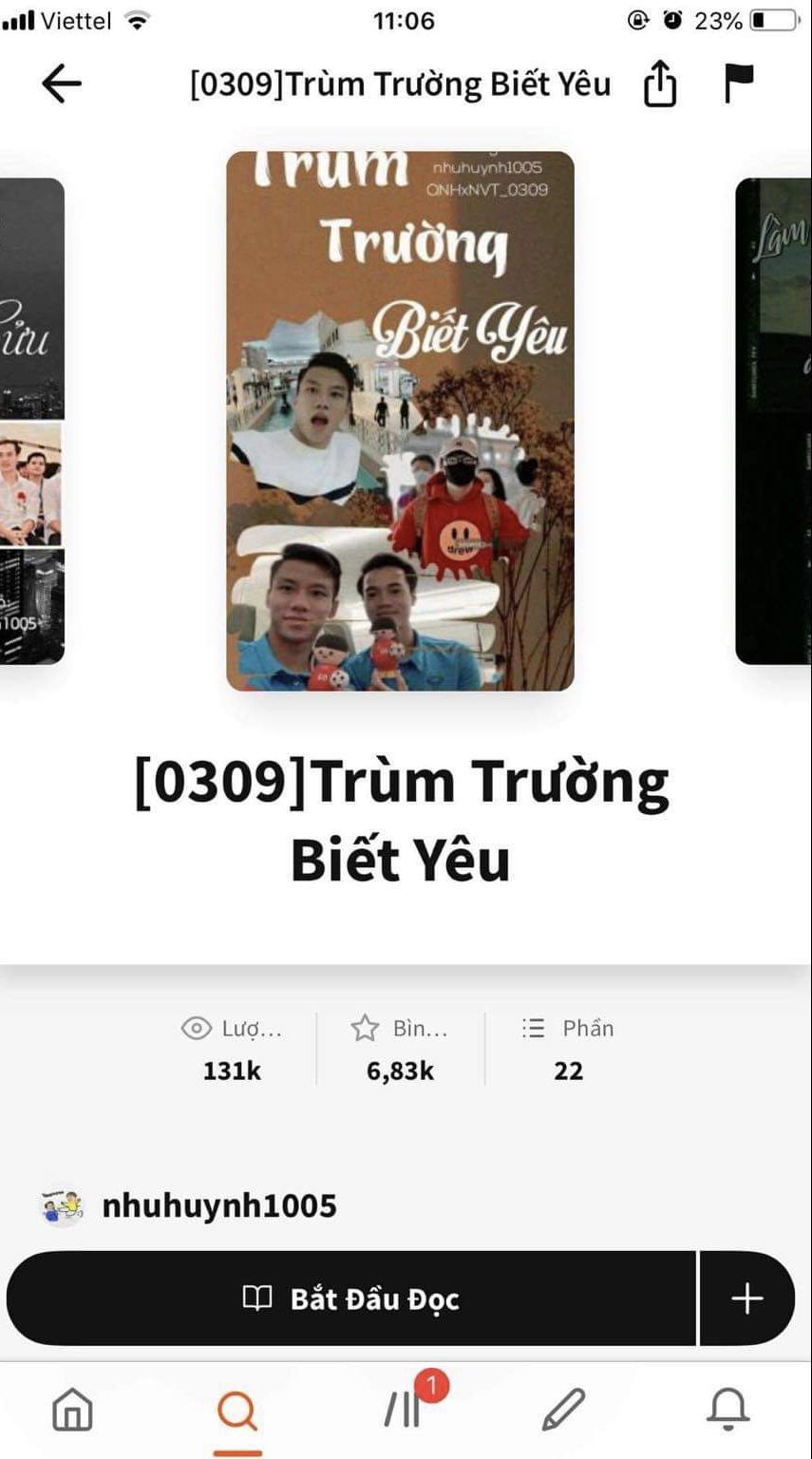Share this story
Image resolution: width=812 pixels, height=1459 pixels.
pos(660,85)
